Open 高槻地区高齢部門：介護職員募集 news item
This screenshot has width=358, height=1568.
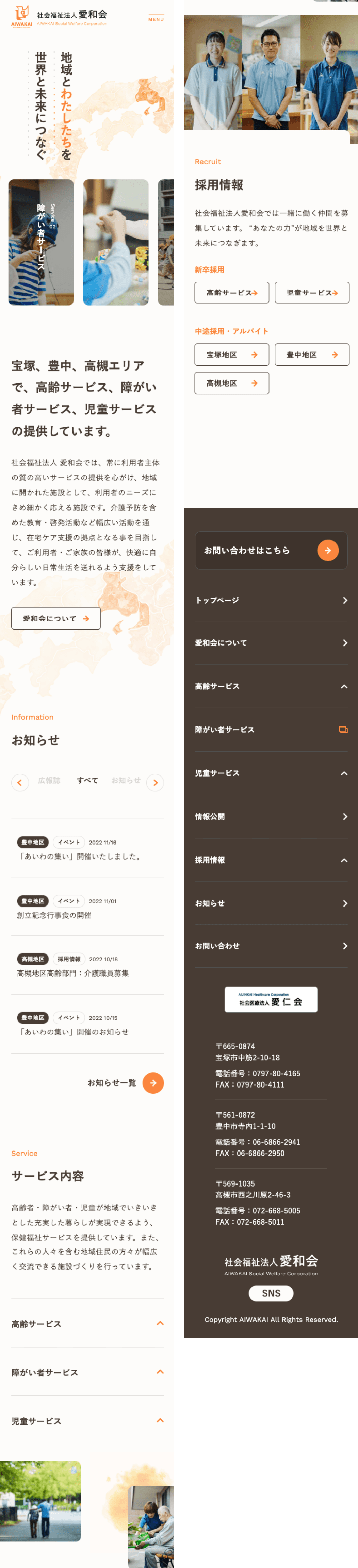[72, 973]
